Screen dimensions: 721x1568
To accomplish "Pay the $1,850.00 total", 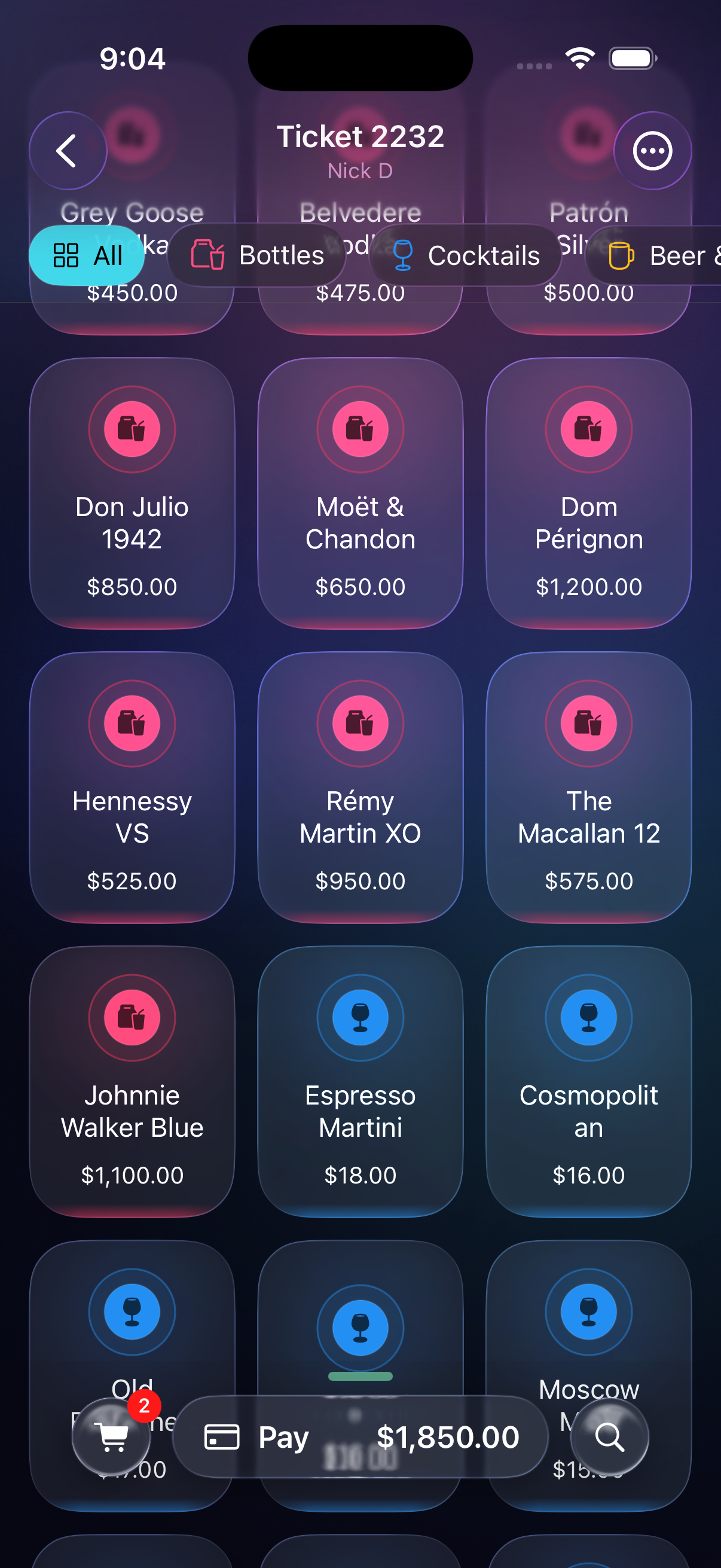I will [360, 1436].
